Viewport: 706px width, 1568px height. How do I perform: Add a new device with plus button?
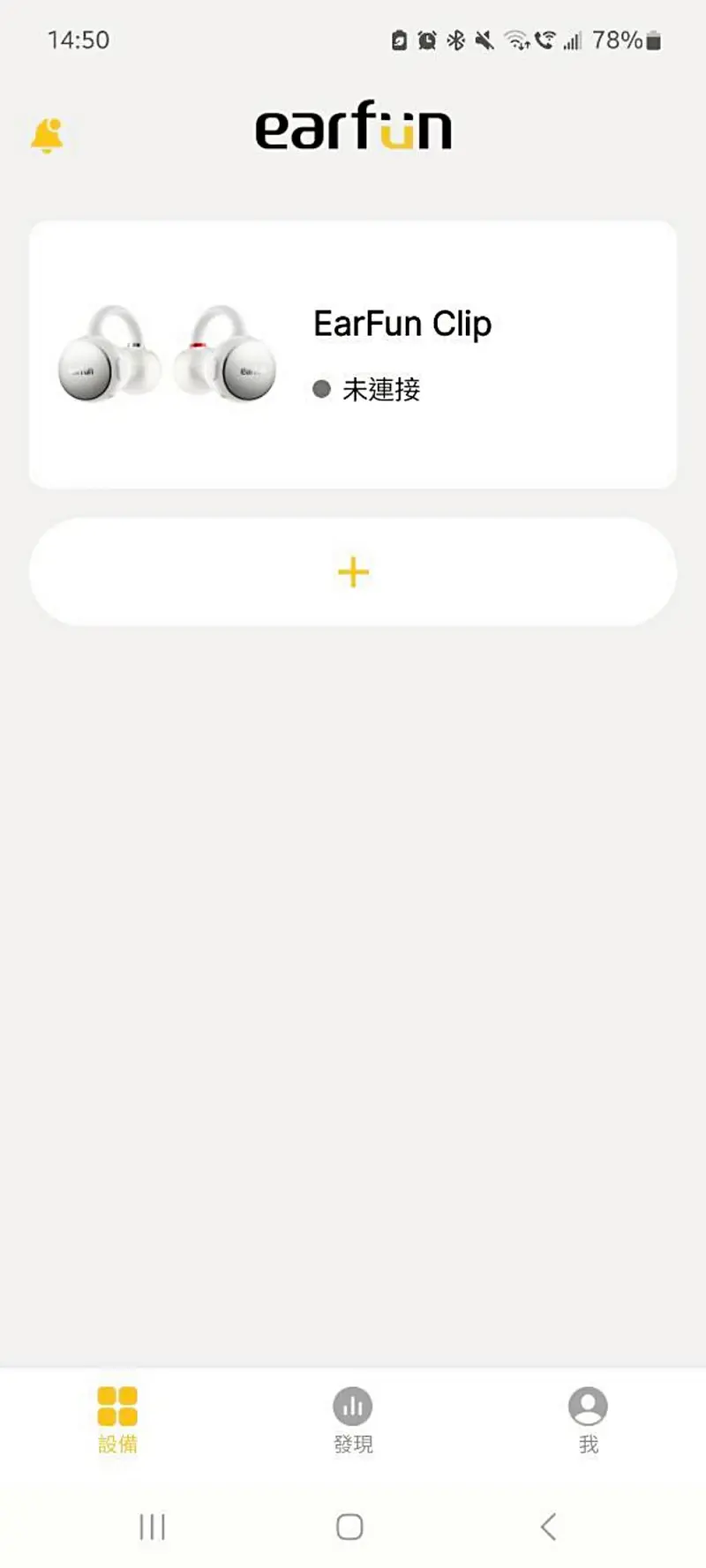click(353, 572)
